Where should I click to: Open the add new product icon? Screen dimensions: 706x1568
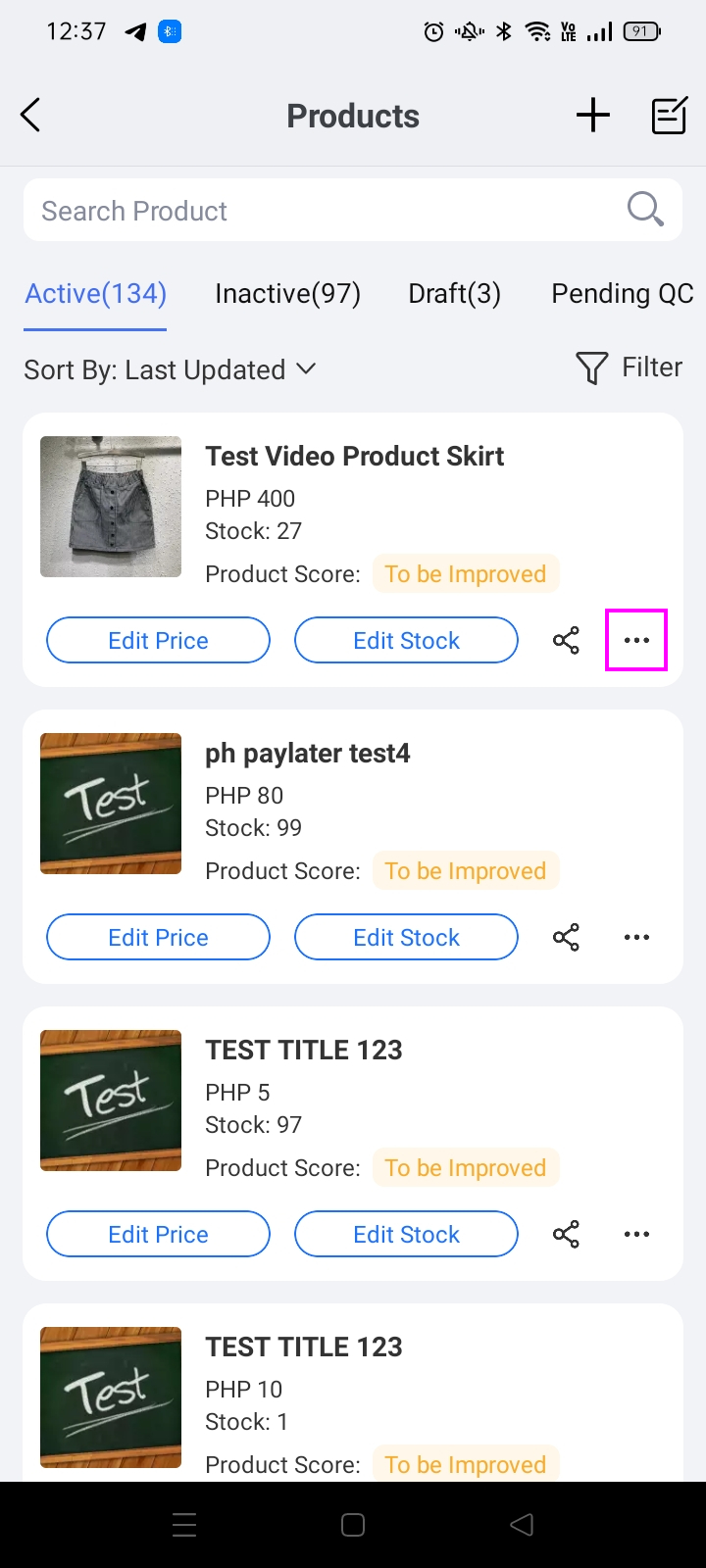coord(592,115)
